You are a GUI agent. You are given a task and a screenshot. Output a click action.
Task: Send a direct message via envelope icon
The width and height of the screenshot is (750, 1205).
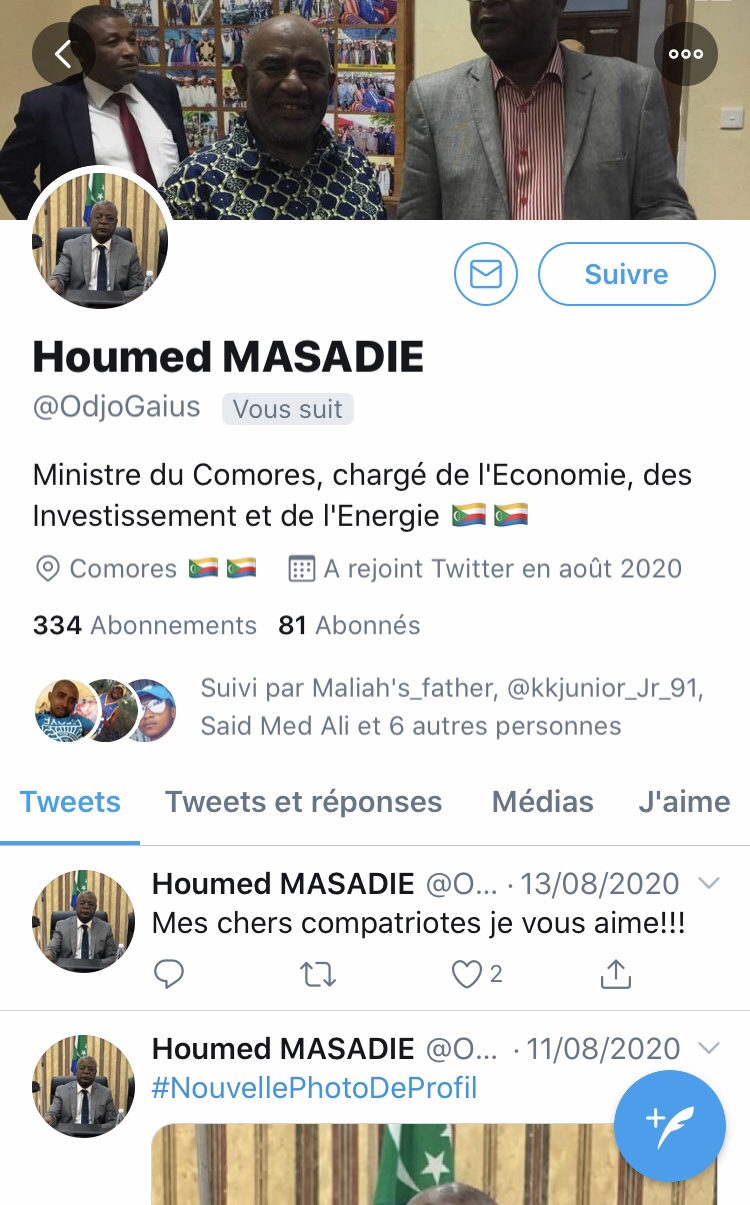point(486,274)
